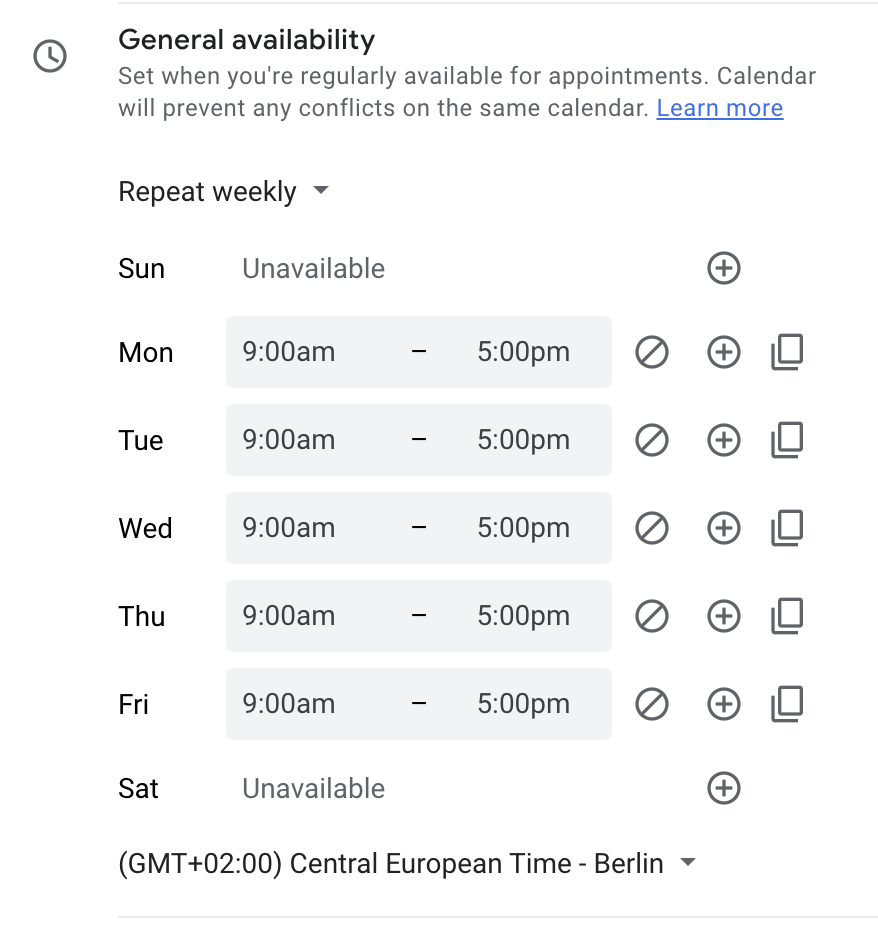Image resolution: width=878 pixels, height=938 pixels.
Task: Add a time slot to Sunday
Action: coord(723,268)
